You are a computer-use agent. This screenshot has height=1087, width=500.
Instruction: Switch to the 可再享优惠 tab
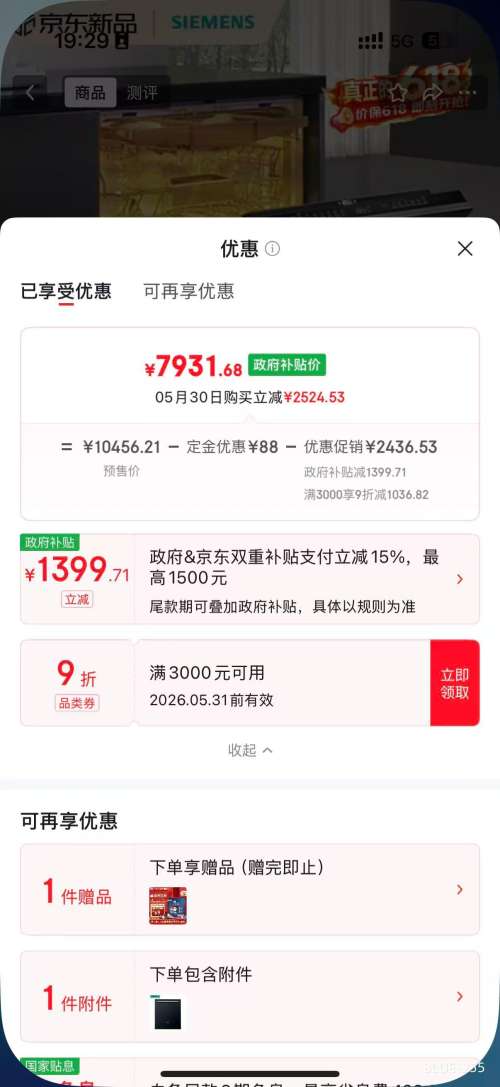(x=189, y=291)
